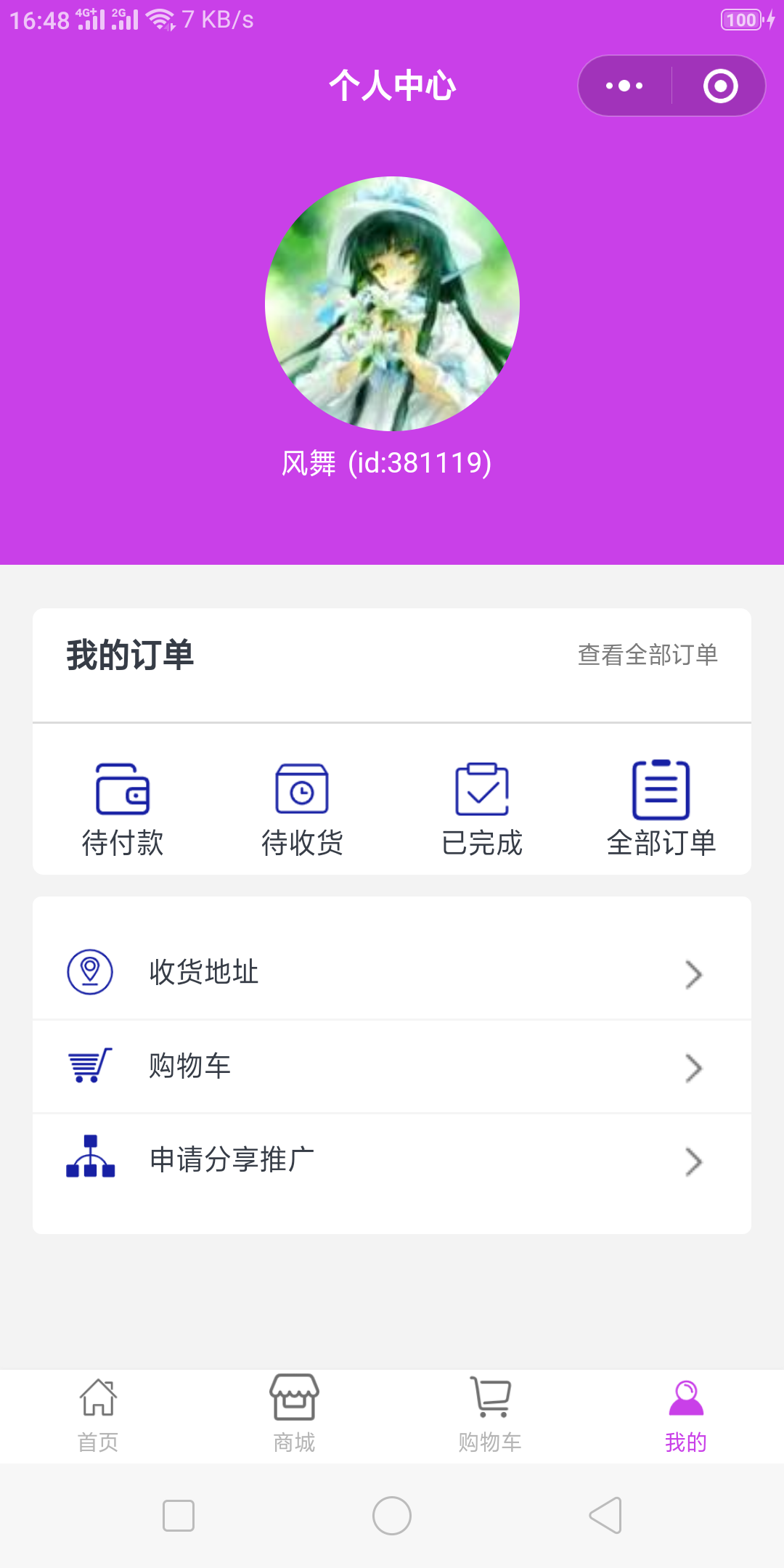Select the 我的 tab
The height and width of the screenshot is (1568, 784).
coord(686,1416)
